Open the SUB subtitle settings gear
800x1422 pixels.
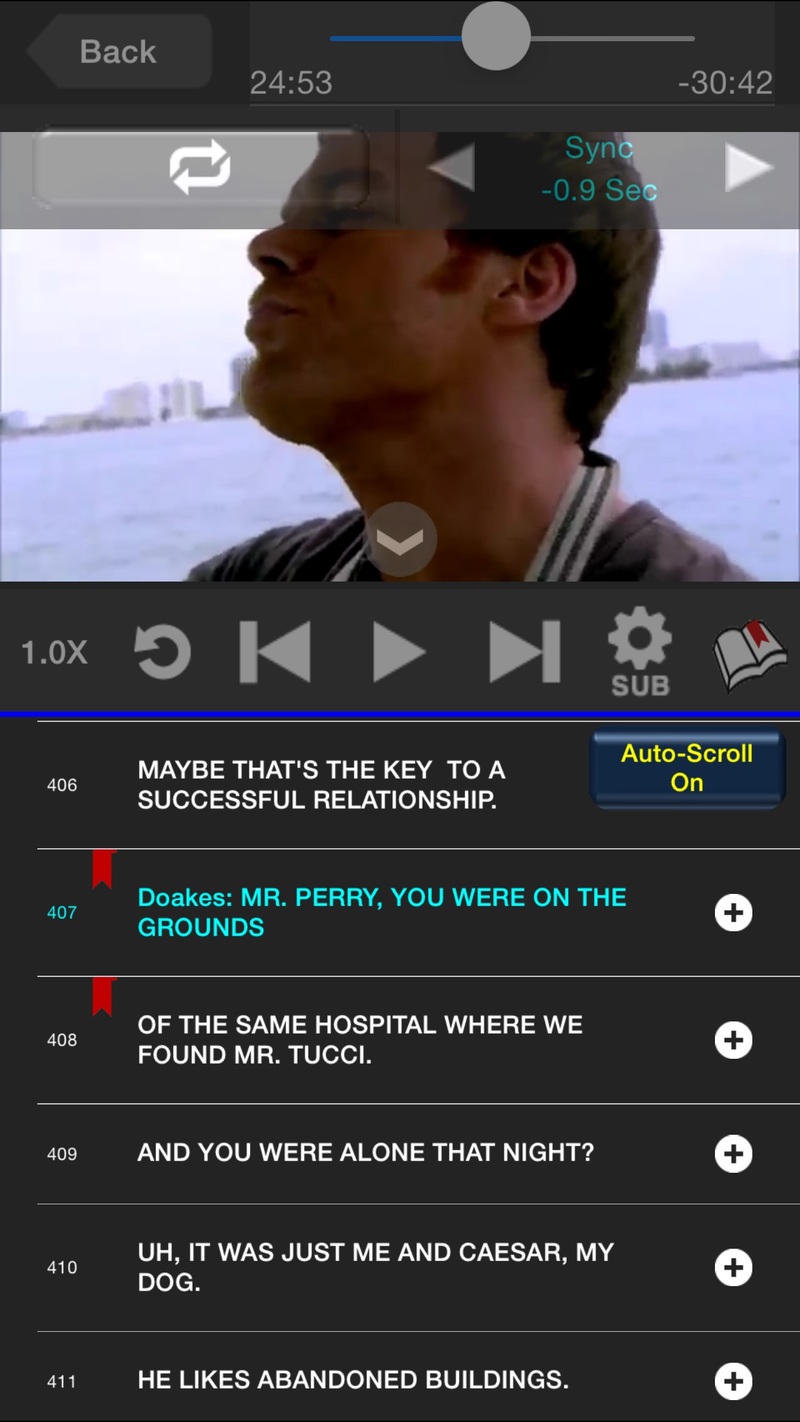[640, 655]
